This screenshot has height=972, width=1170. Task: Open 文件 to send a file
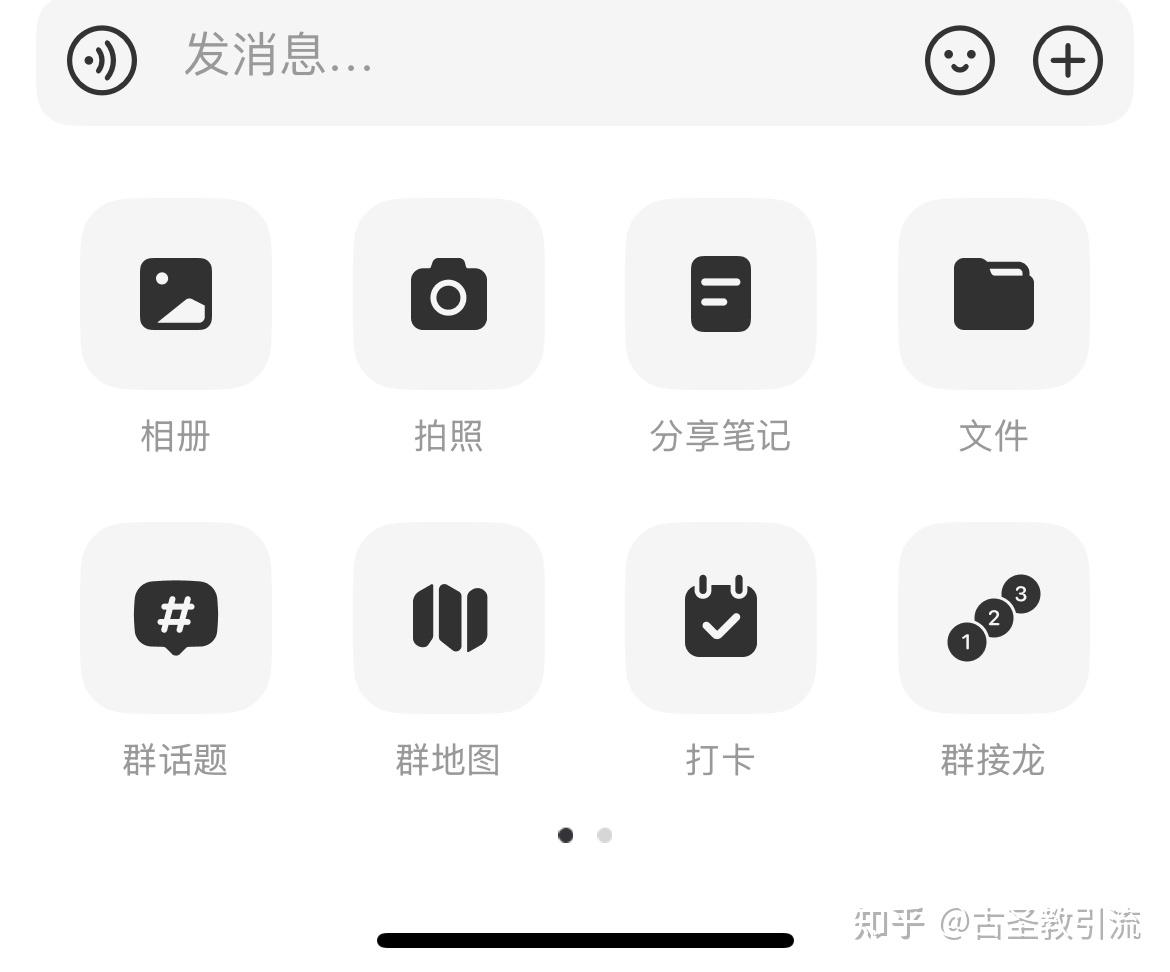pyautogui.click(x=993, y=294)
